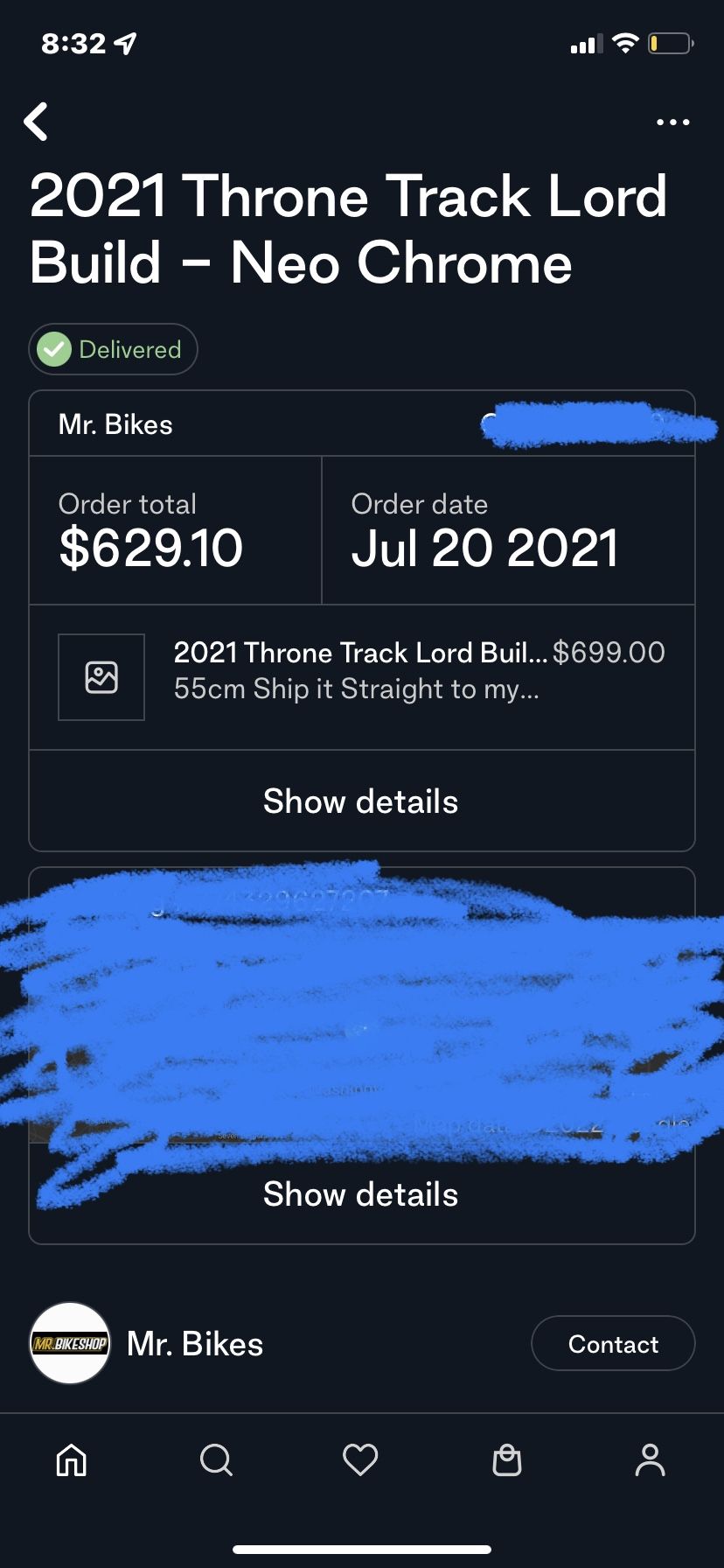
Task: Open the orders bag tab
Action: [506, 1459]
